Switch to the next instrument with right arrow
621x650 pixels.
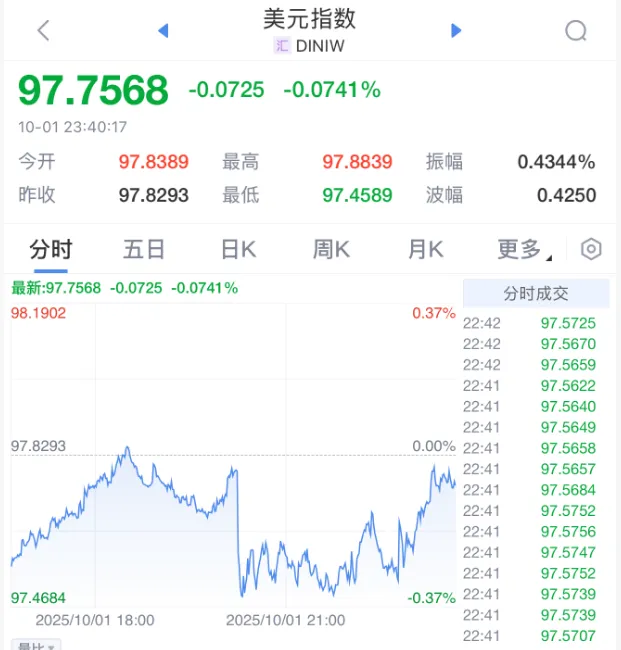pos(456,31)
